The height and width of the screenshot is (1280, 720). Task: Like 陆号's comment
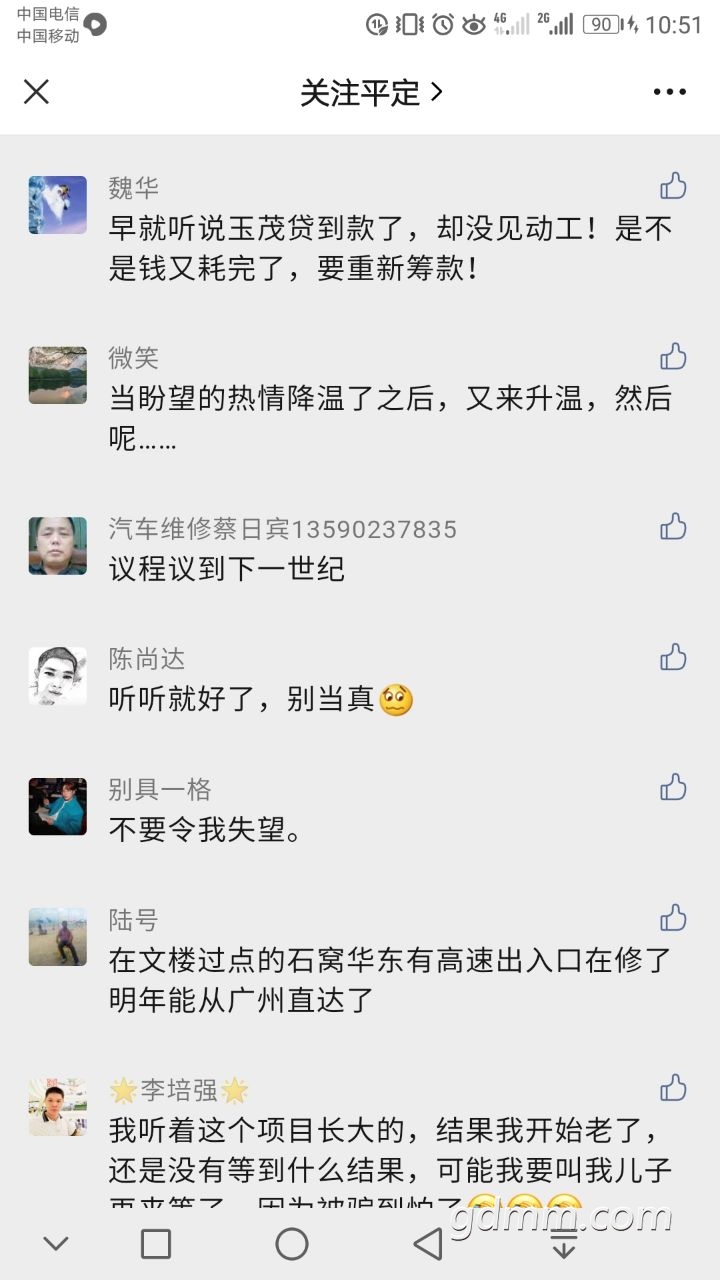673,917
